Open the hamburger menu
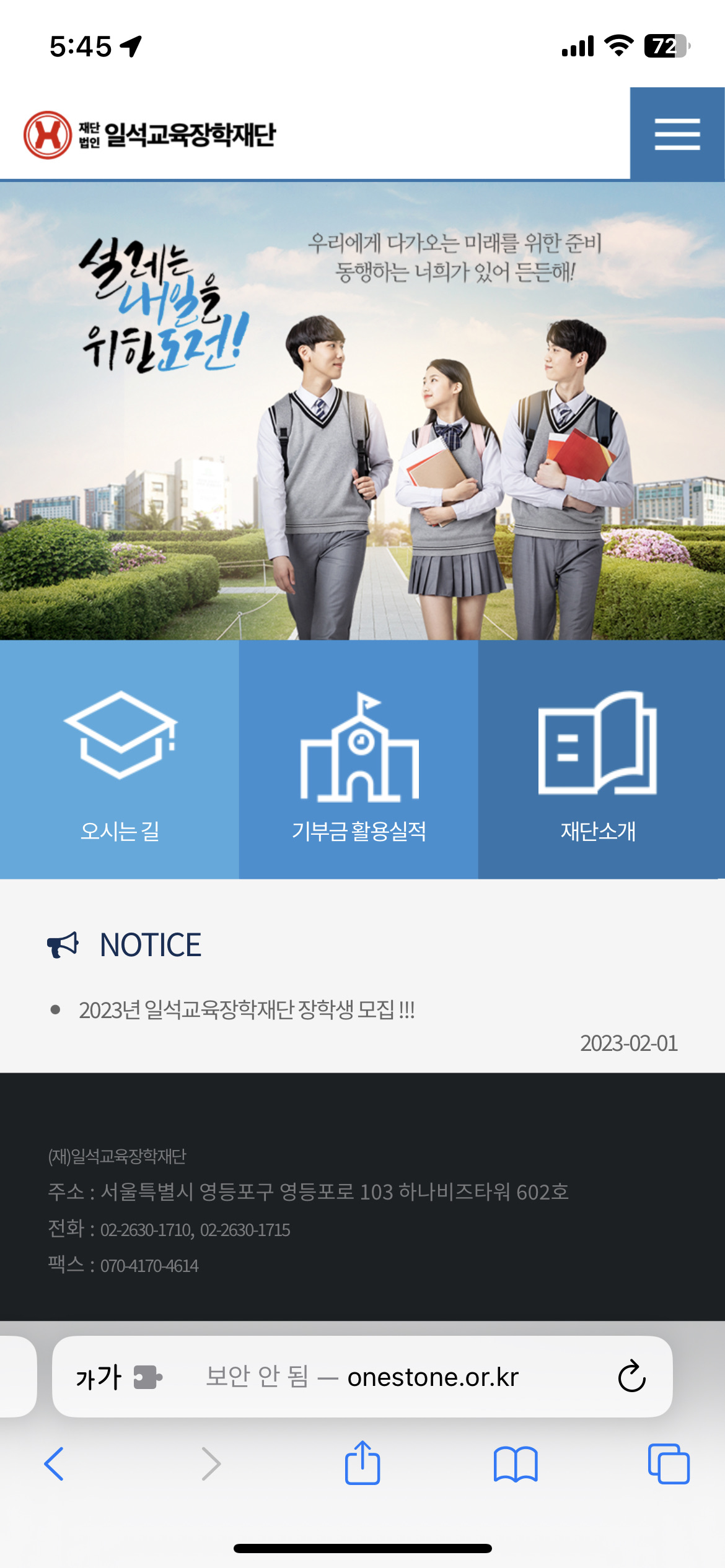 677,134
